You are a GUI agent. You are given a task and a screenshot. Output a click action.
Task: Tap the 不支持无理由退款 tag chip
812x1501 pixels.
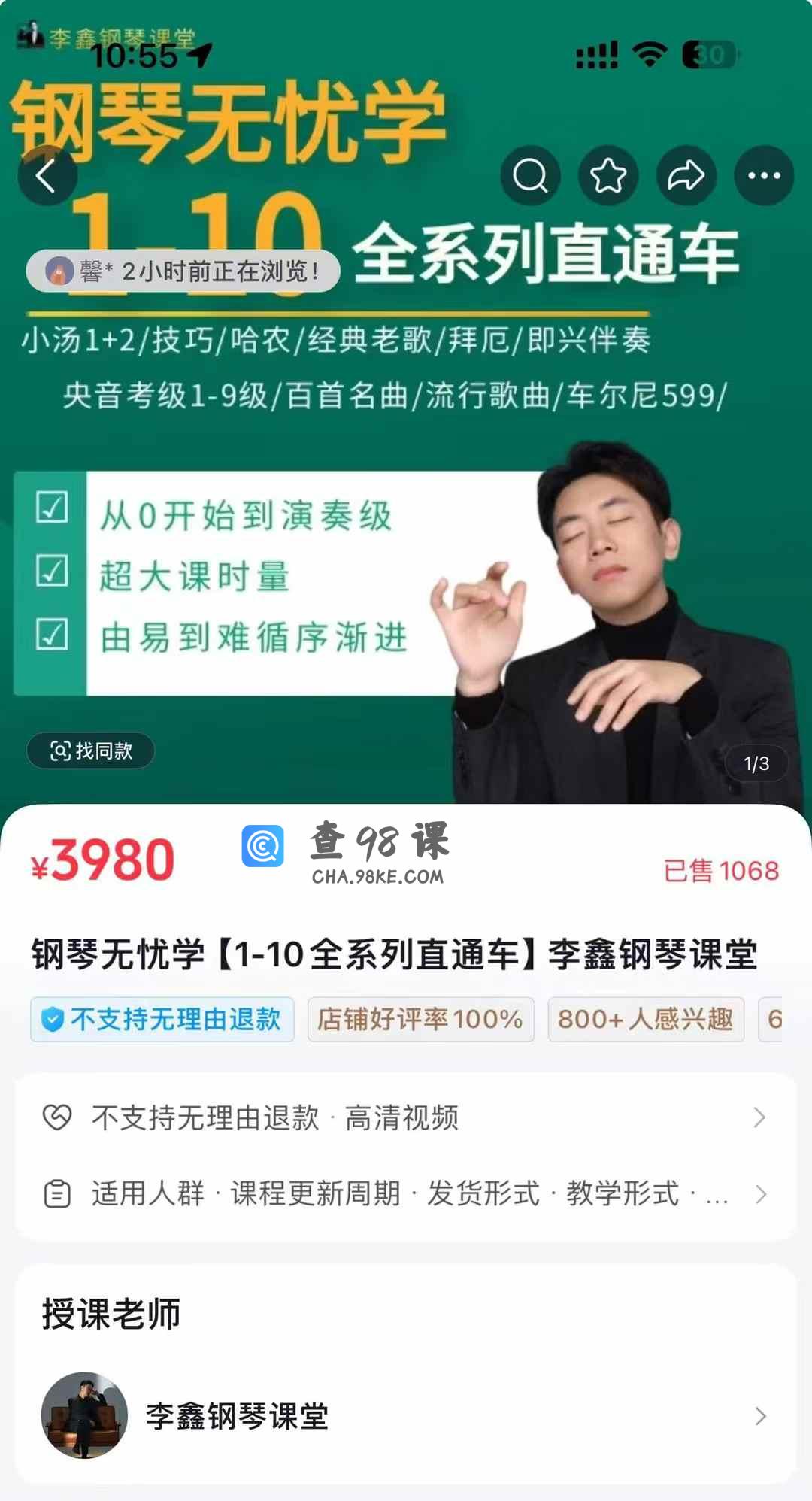coord(162,1020)
